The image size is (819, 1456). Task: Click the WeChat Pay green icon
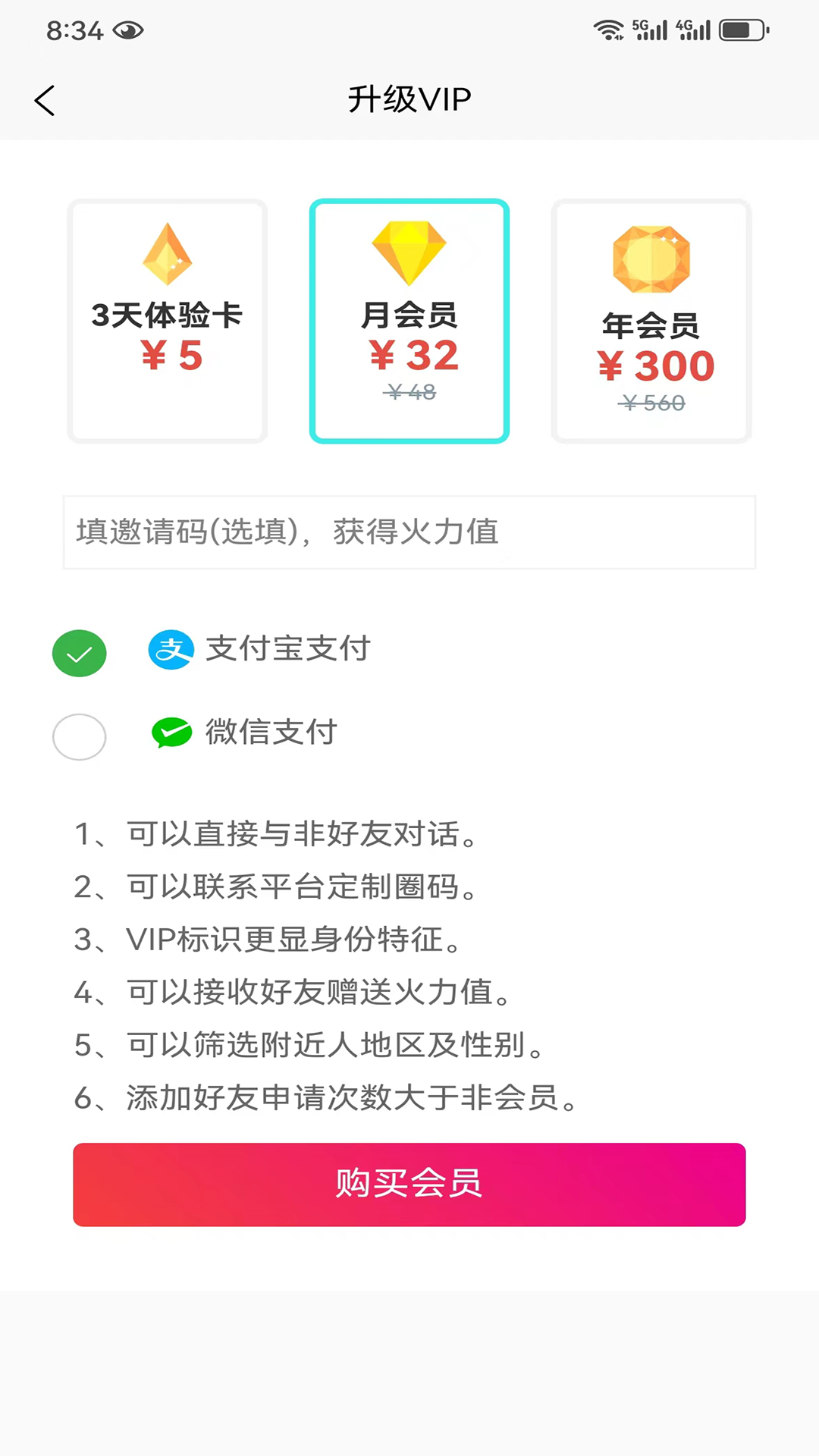[x=171, y=733]
